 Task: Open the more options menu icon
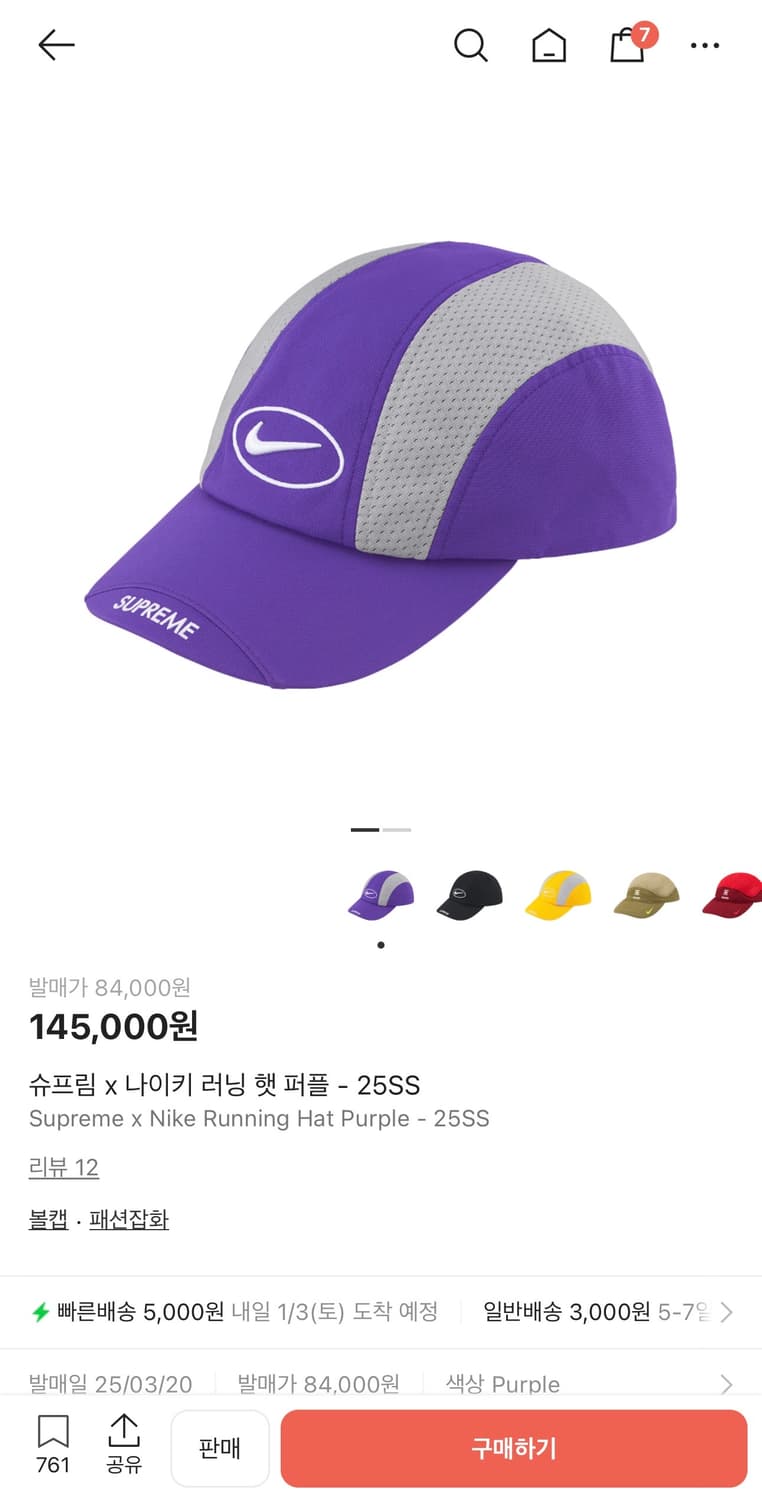pyautogui.click(x=705, y=45)
